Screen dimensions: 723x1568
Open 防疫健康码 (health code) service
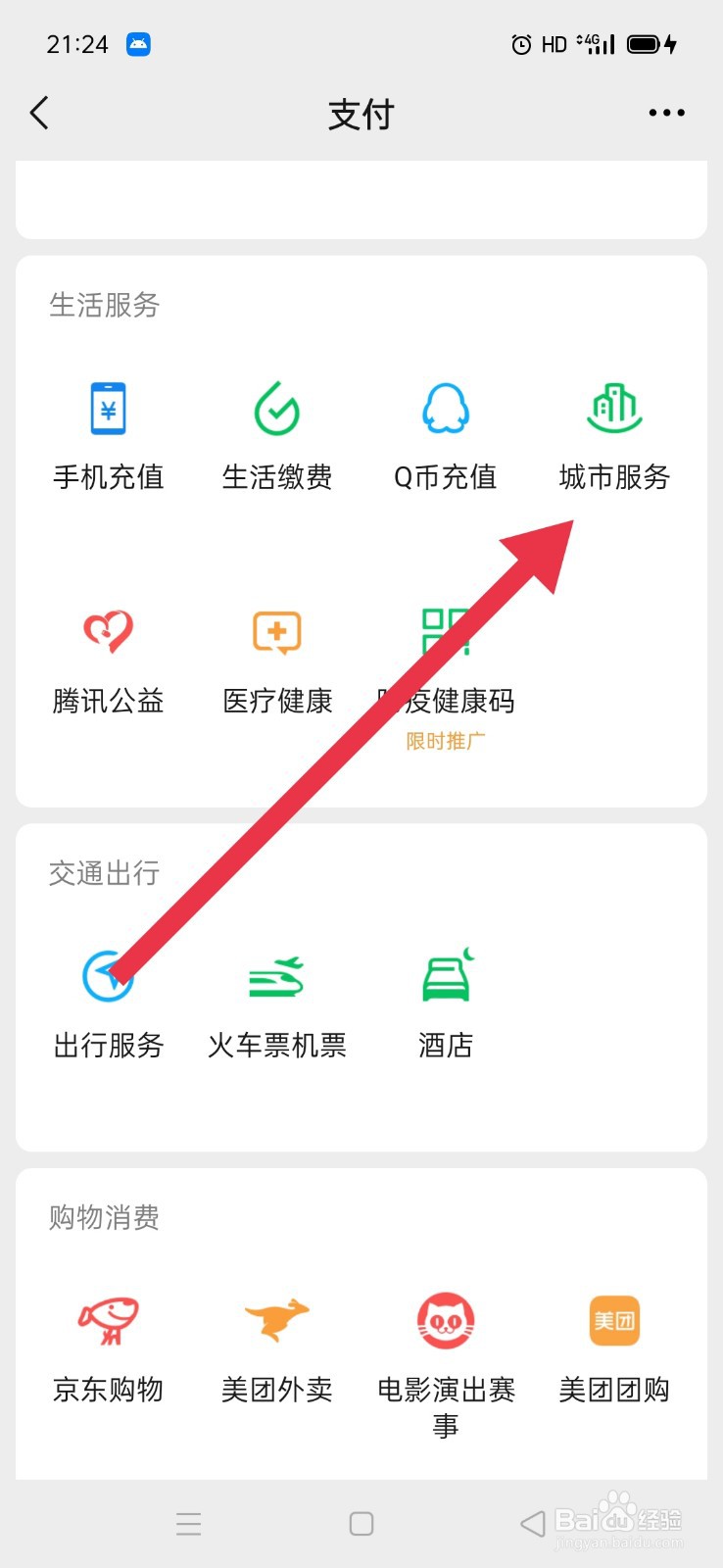(x=445, y=655)
